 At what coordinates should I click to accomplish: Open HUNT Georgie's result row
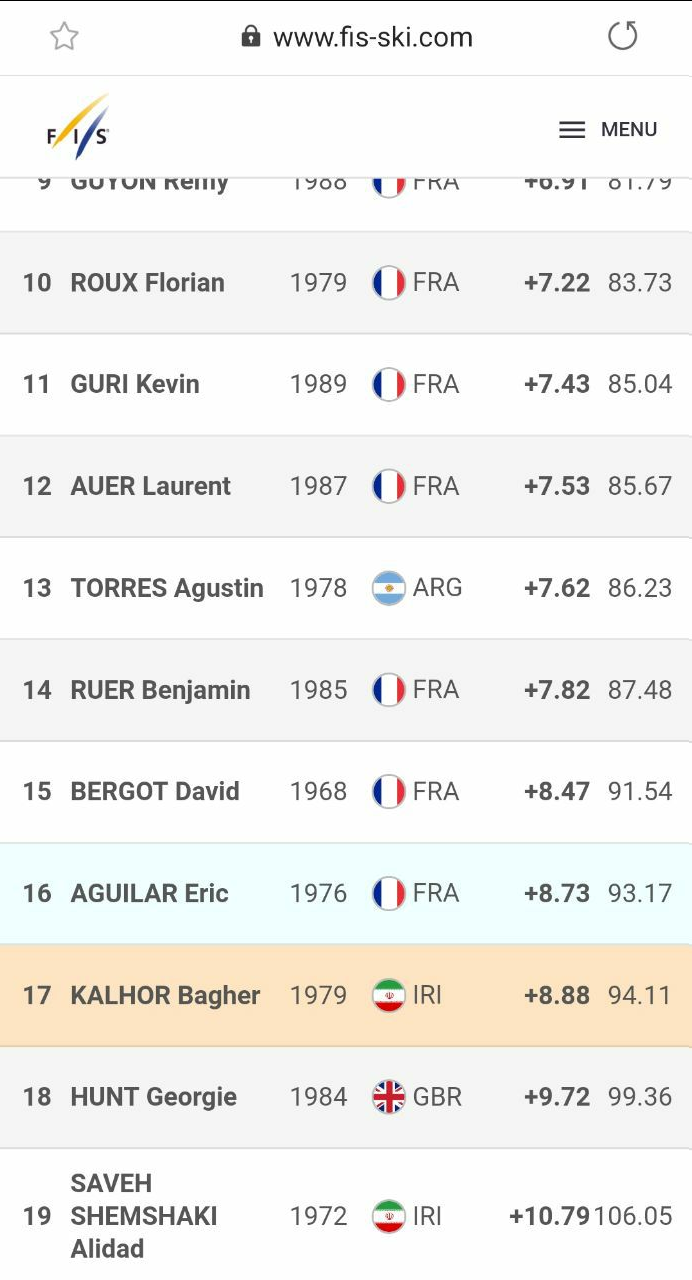[346, 1098]
